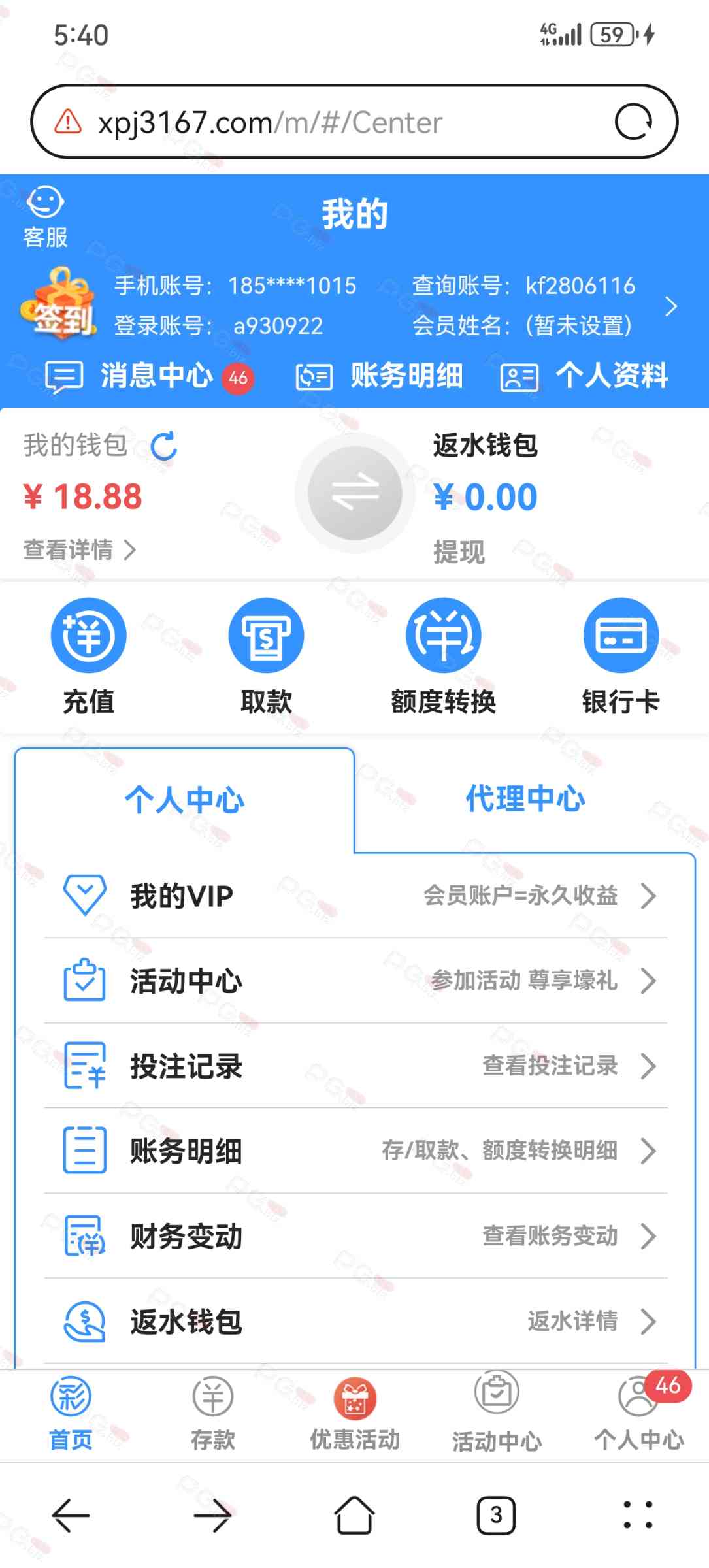The width and height of the screenshot is (709, 1568).
Task: Tap 提现 under 返水钱包
Action: (x=459, y=552)
